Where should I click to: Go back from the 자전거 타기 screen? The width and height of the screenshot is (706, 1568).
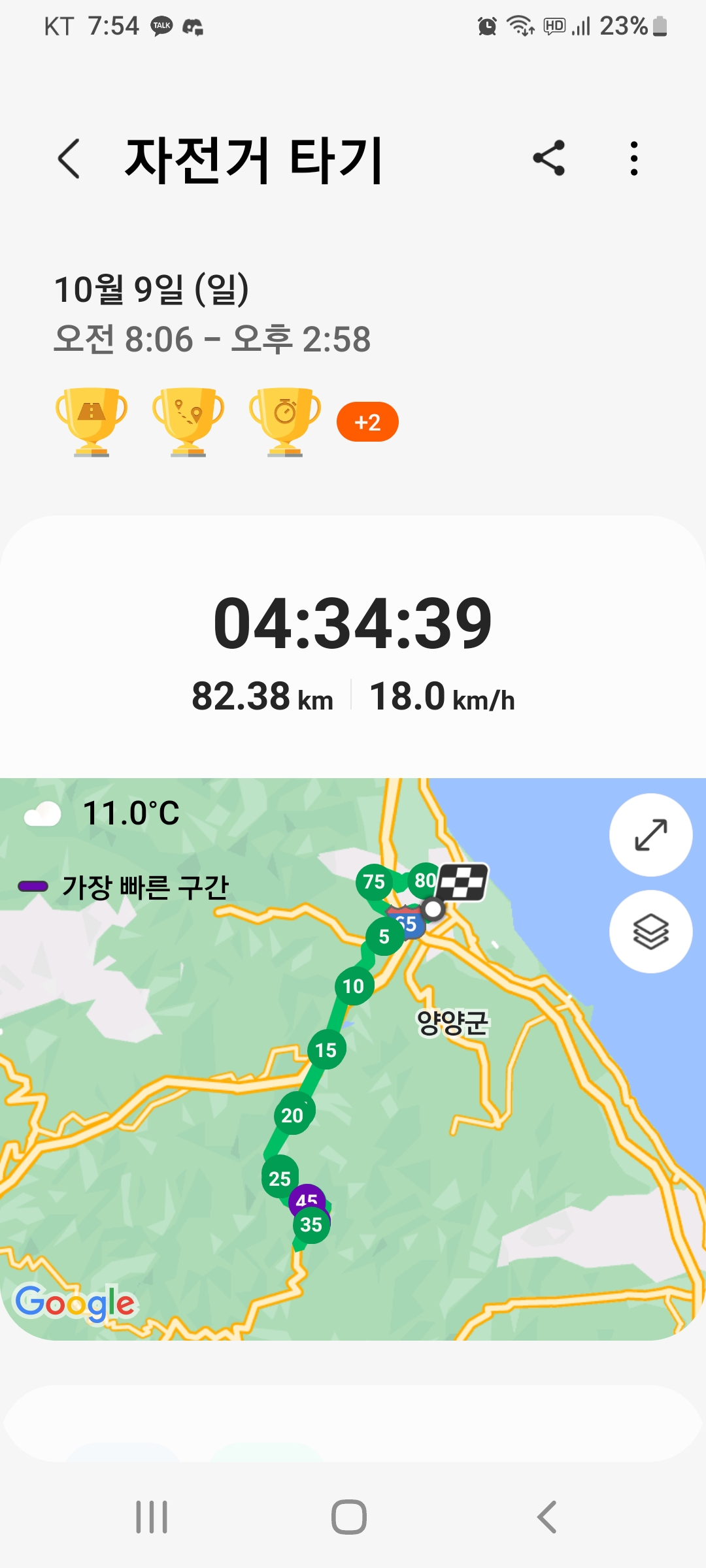[69, 159]
